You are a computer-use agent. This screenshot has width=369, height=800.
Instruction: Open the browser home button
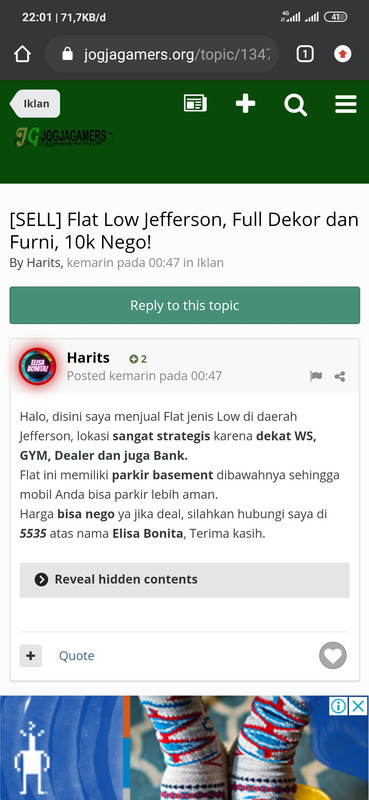pos(22,54)
